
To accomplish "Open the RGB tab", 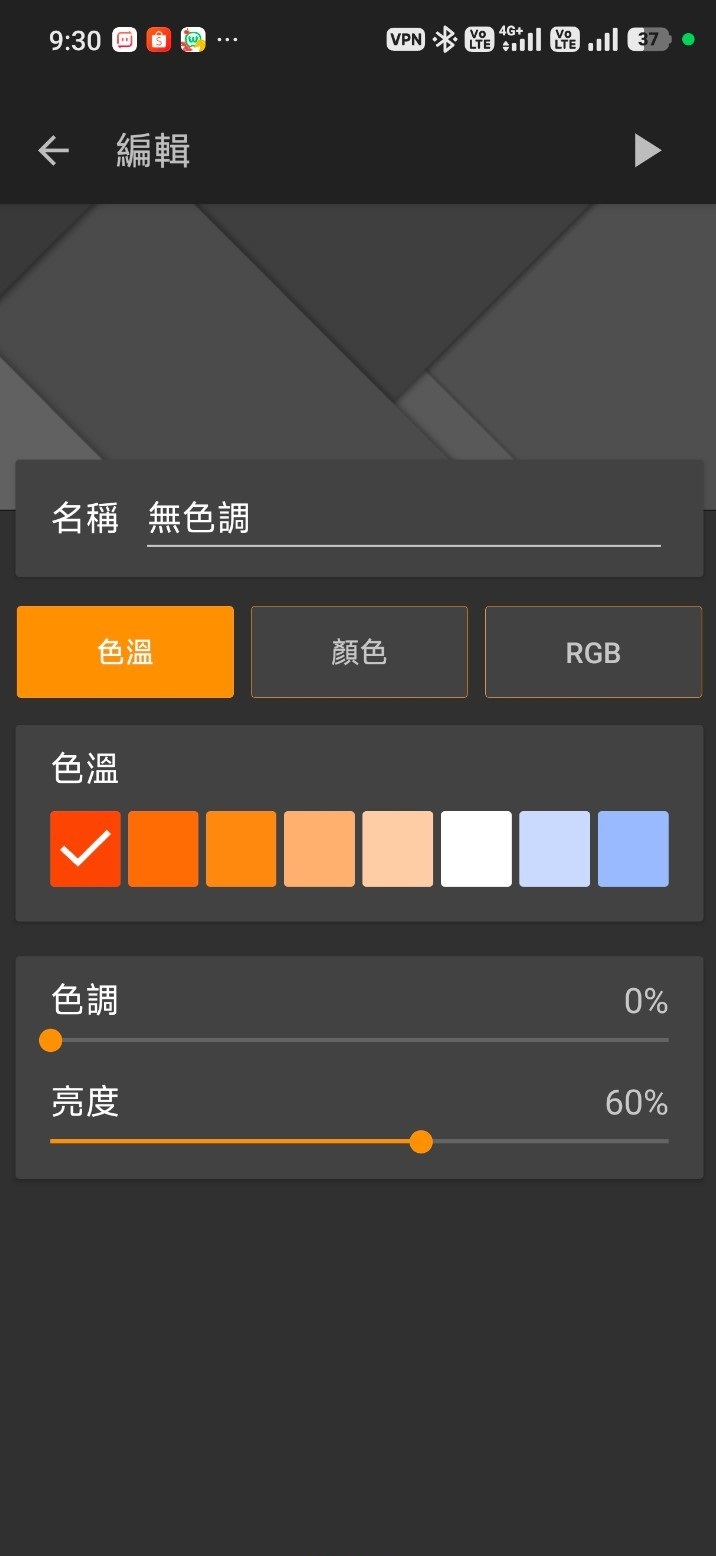I will (x=593, y=652).
